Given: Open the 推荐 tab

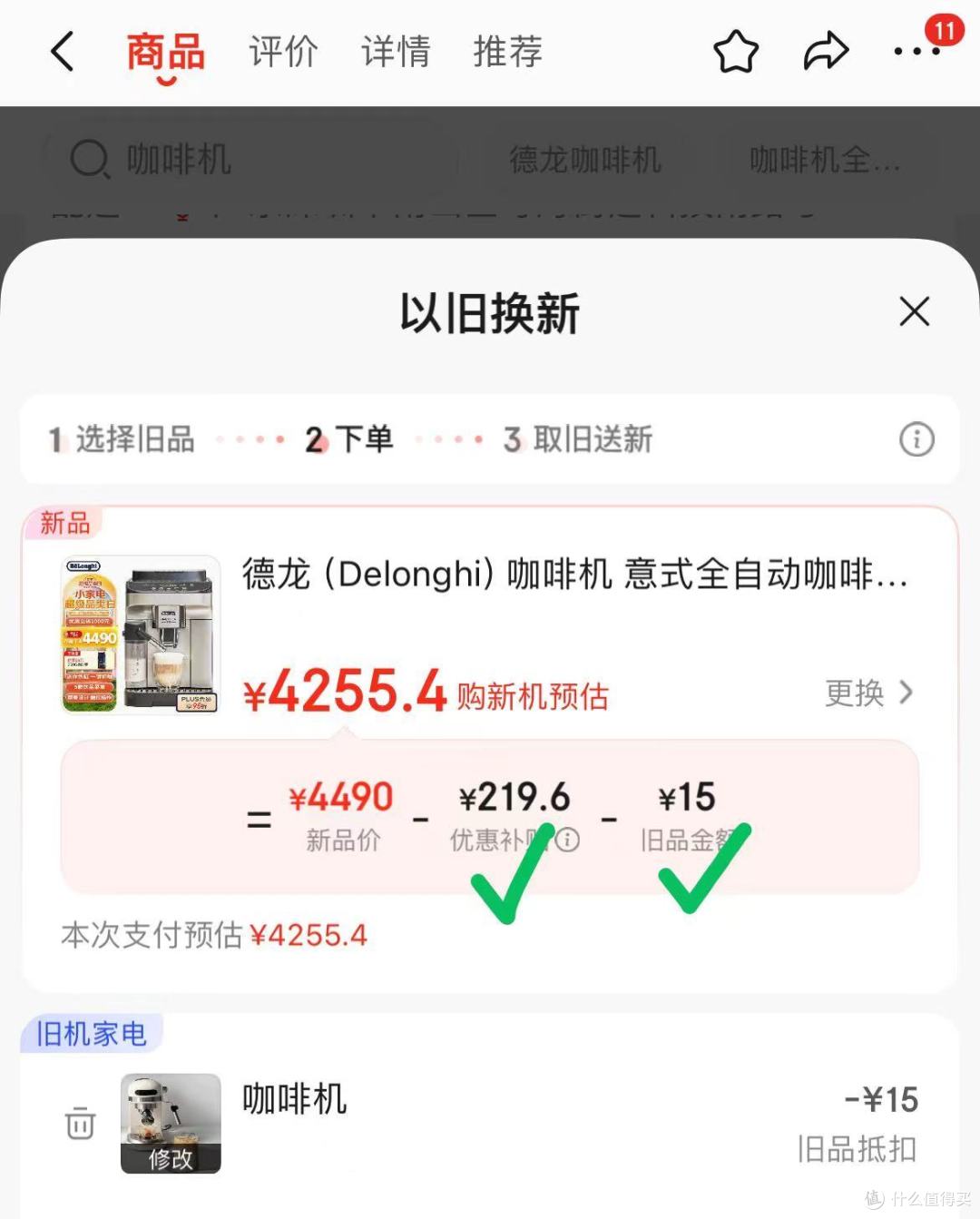Looking at the screenshot, I should click(506, 52).
